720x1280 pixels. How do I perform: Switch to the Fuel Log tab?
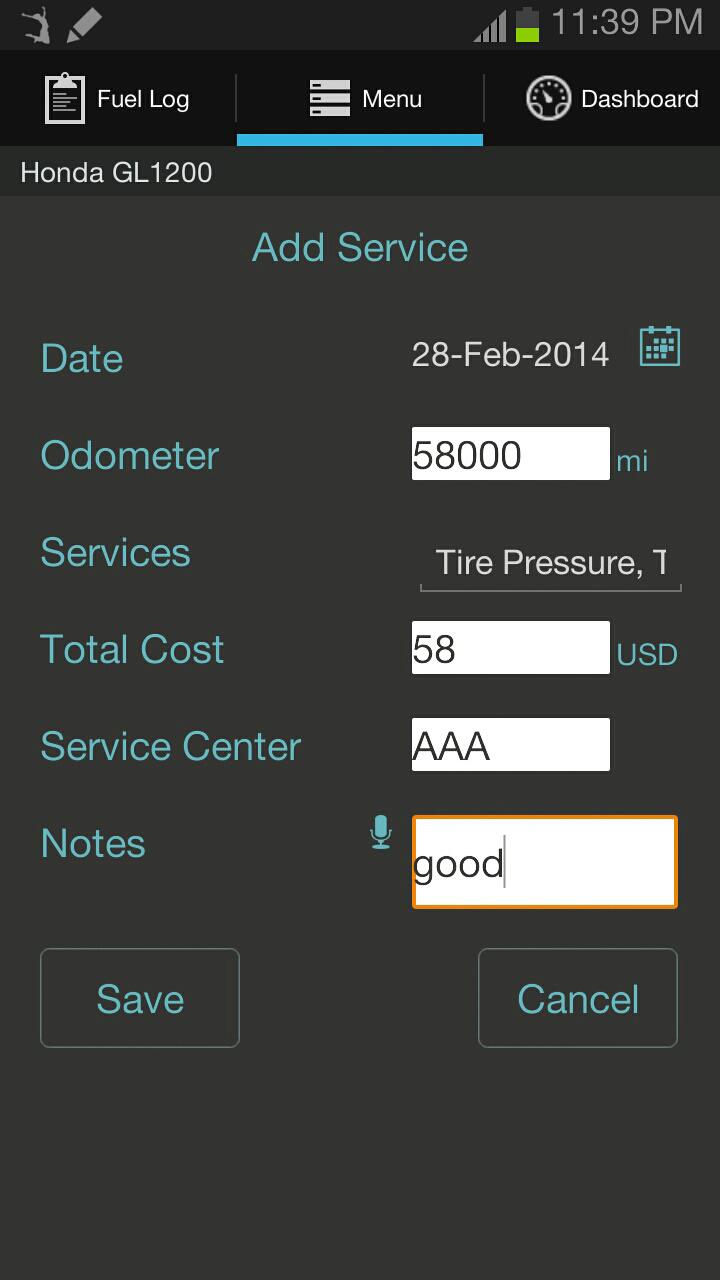pyautogui.click(x=117, y=99)
